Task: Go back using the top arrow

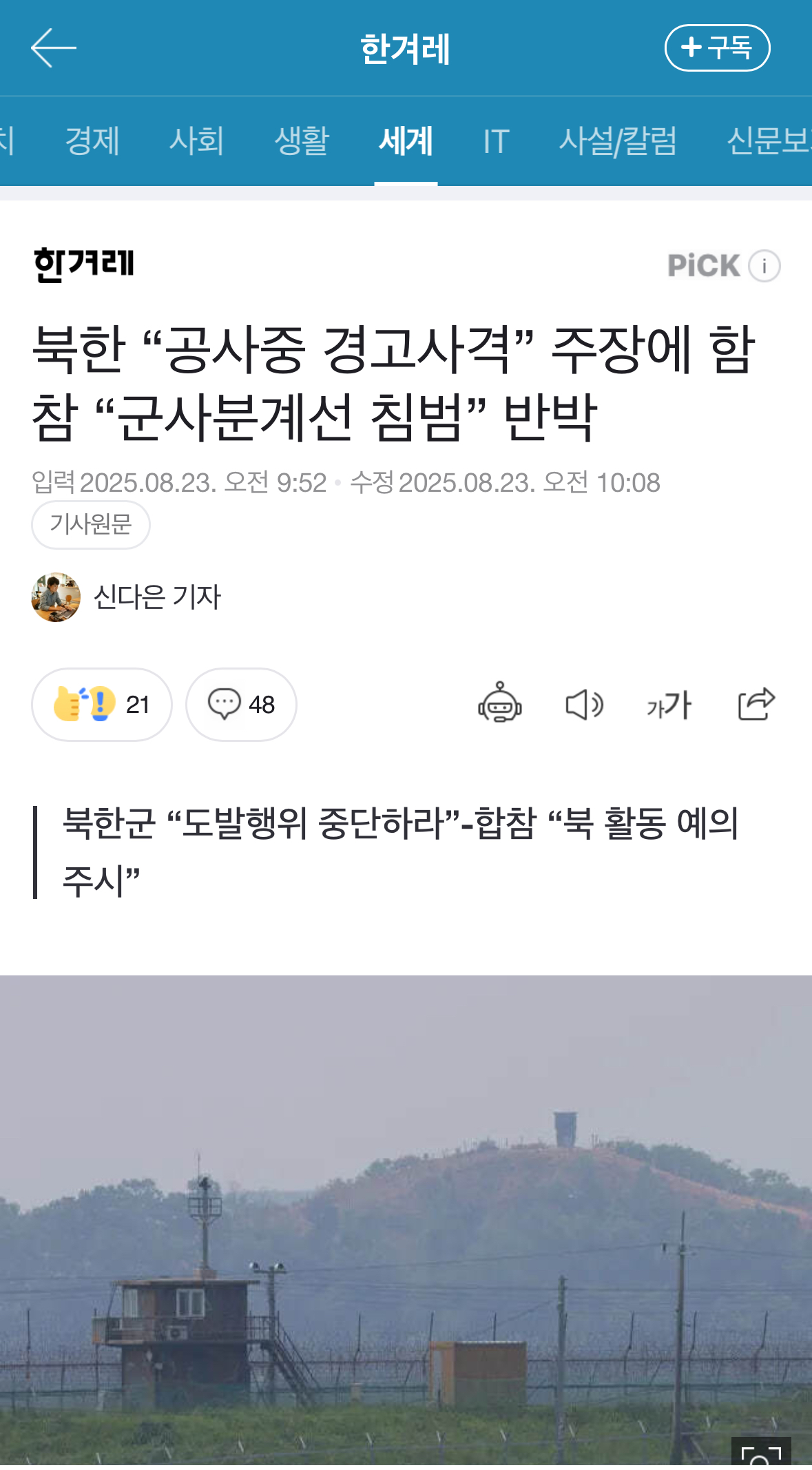Action: [53, 48]
